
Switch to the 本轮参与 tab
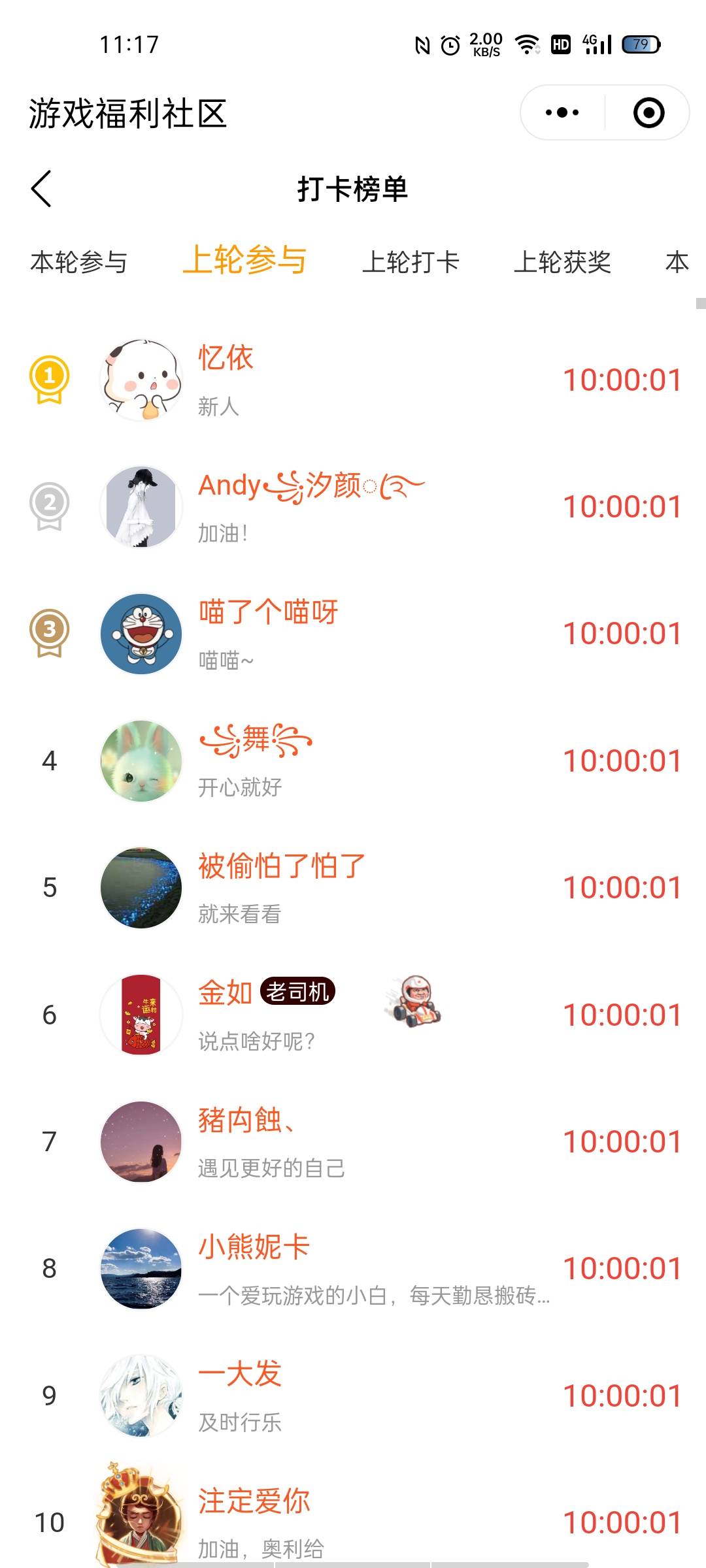click(x=78, y=262)
